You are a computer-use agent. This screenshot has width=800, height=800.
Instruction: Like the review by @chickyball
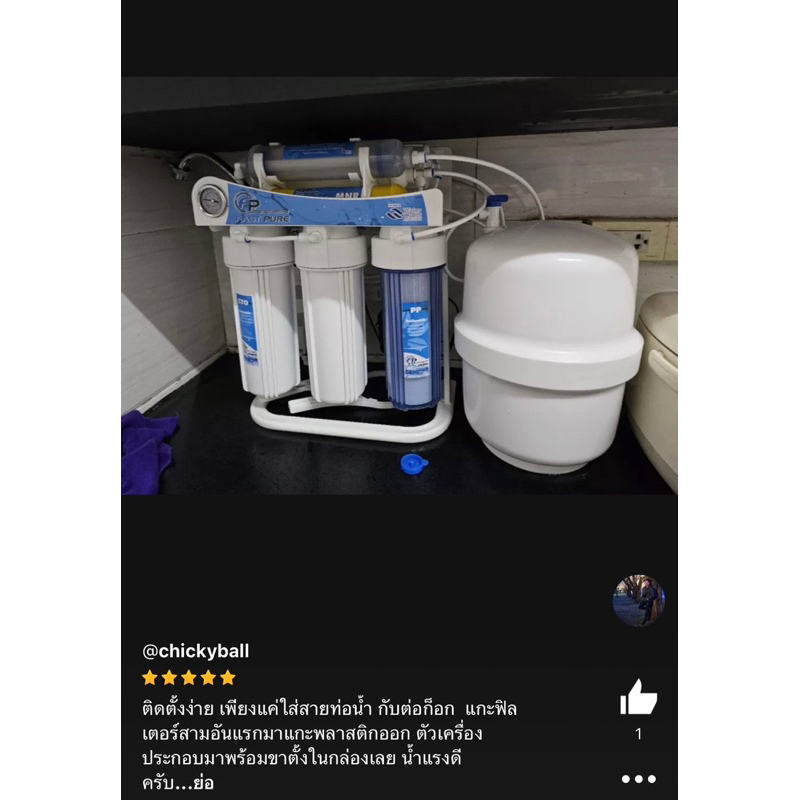[638, 697]
